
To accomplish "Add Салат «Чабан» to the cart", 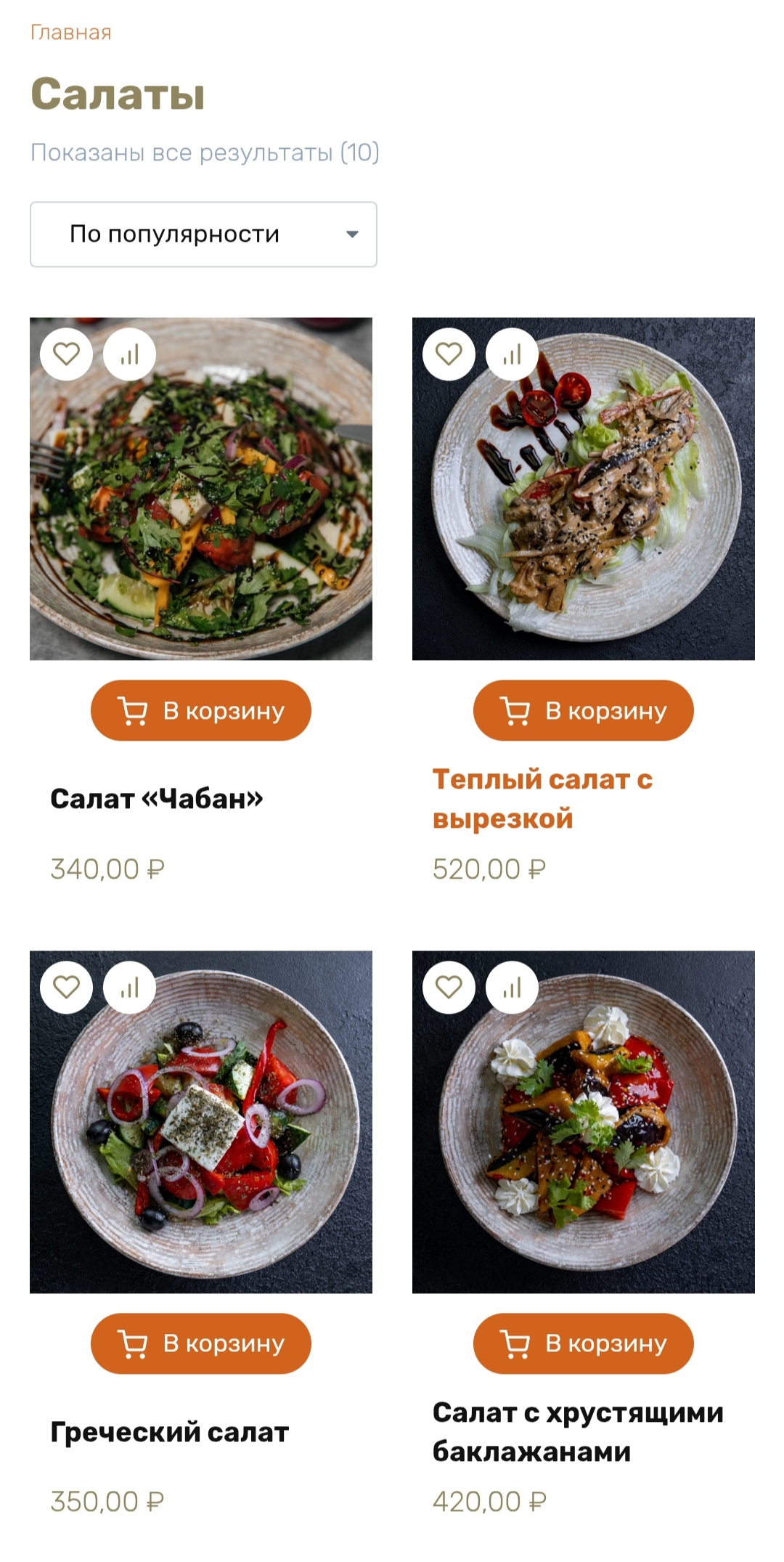I will (x=201, y=710).
